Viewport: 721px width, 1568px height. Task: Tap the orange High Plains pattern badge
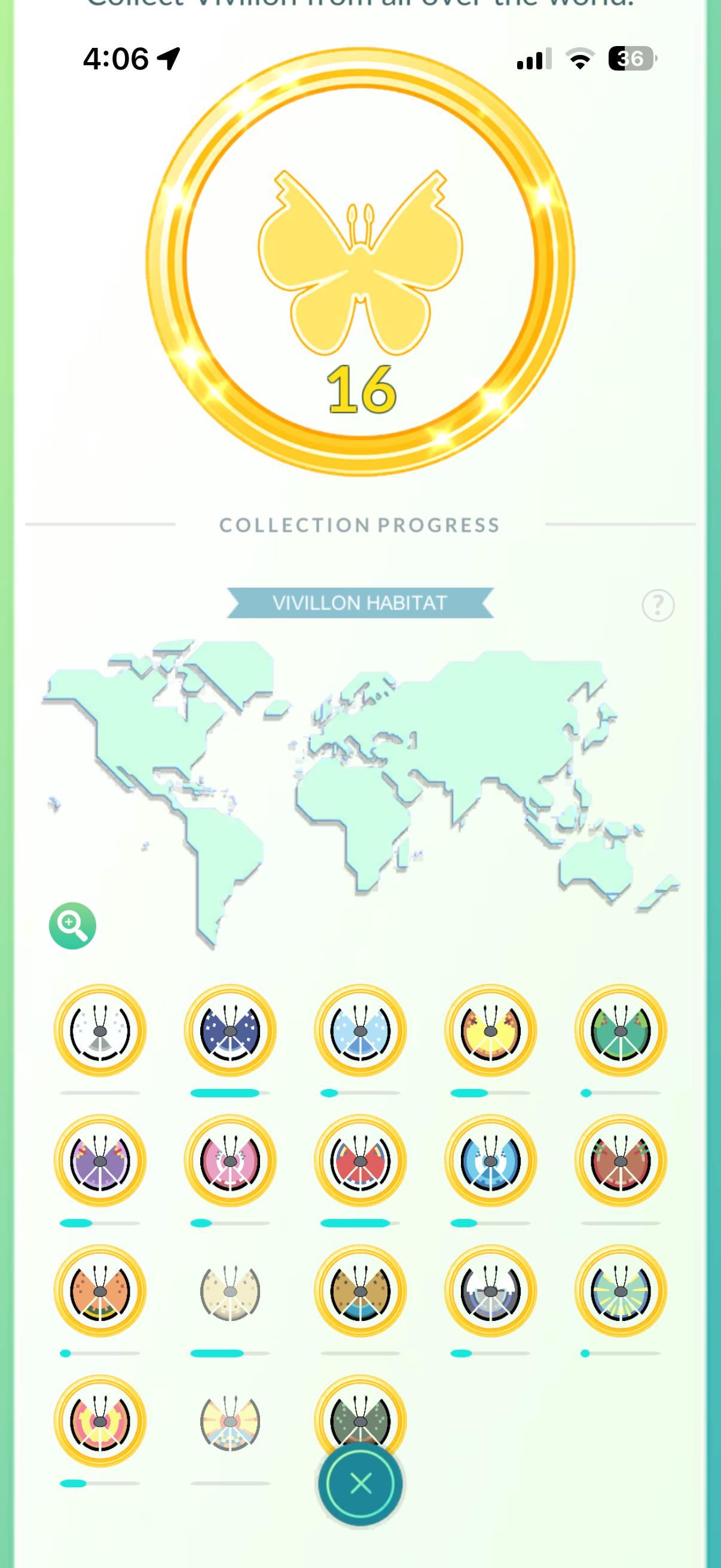[x=100, y=1291]
